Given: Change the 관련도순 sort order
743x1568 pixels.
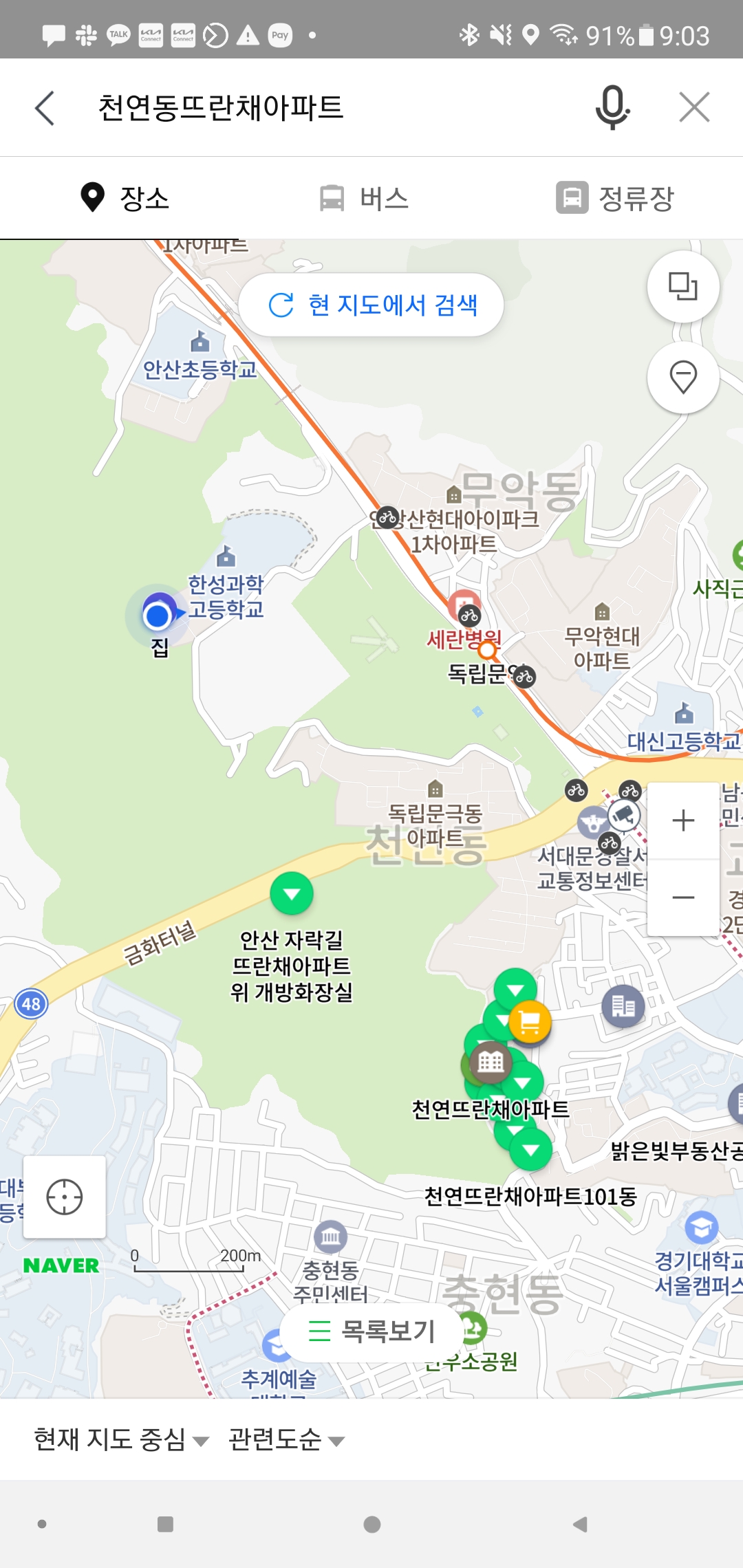Looking at the screenshot, I should (286, 1439).
